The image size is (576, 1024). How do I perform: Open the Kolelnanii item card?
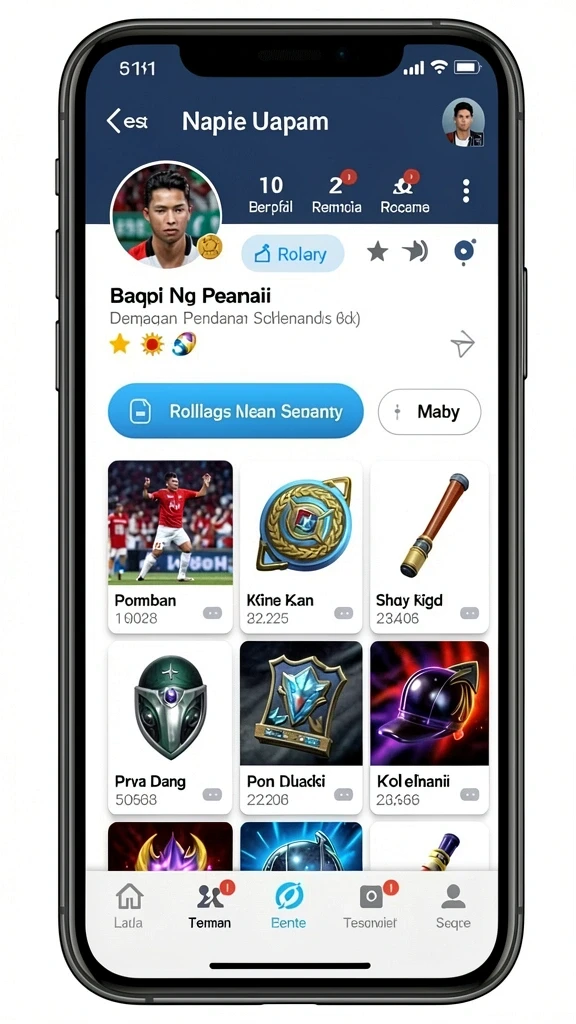[429, 727]
